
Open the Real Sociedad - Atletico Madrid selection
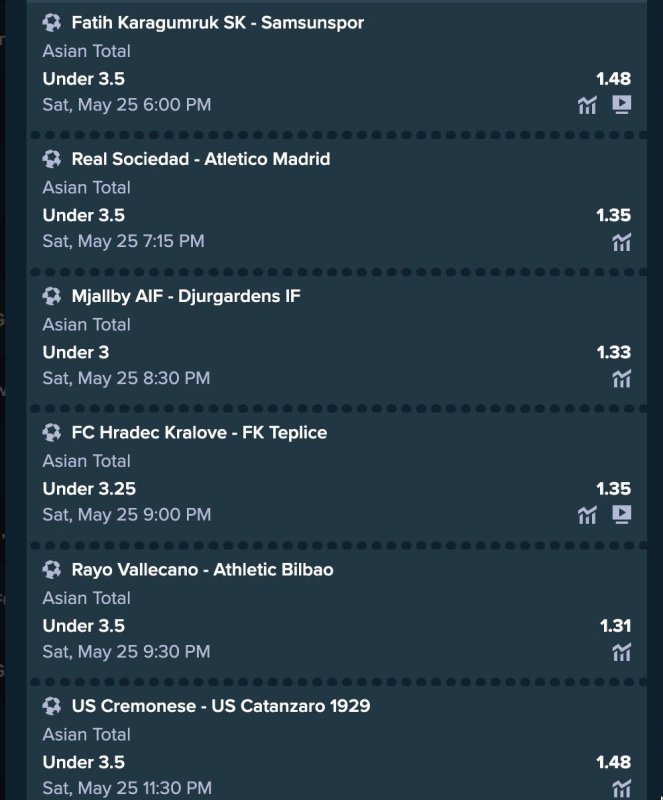tap(200, 159)
